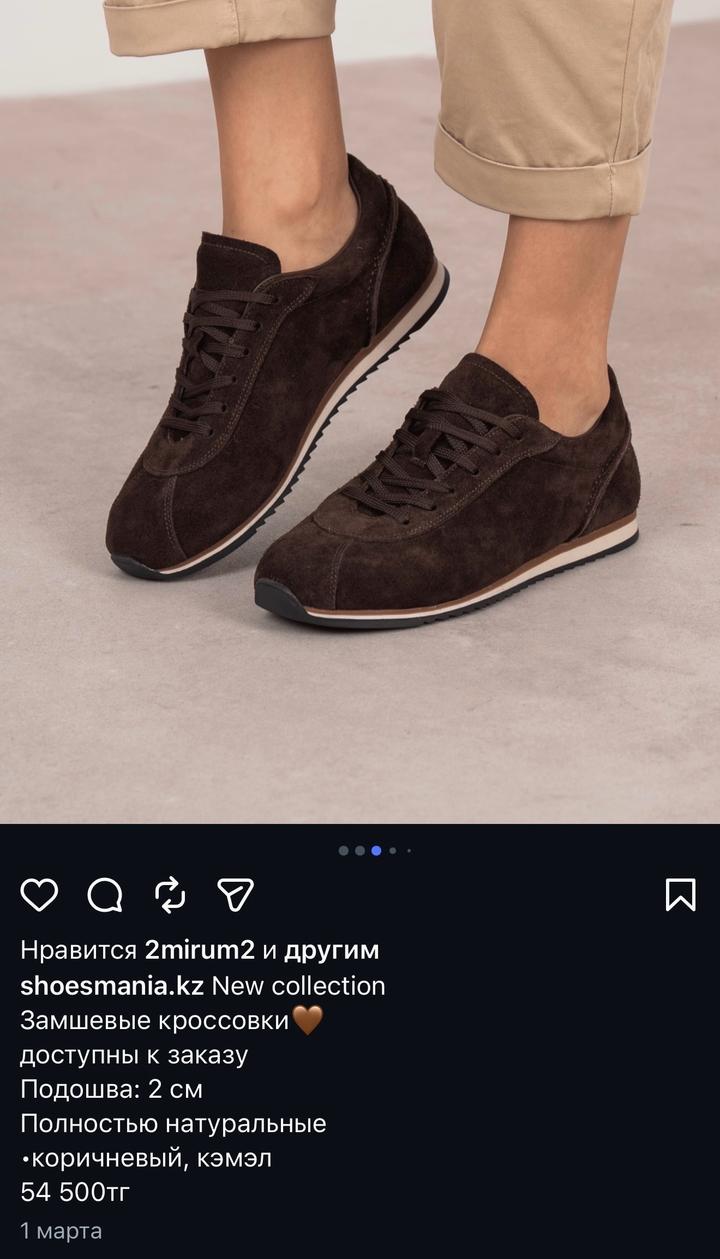This screenshot has width=720, height=1259.
Task: Open comments on the post
Action: [x=105, y=894]
